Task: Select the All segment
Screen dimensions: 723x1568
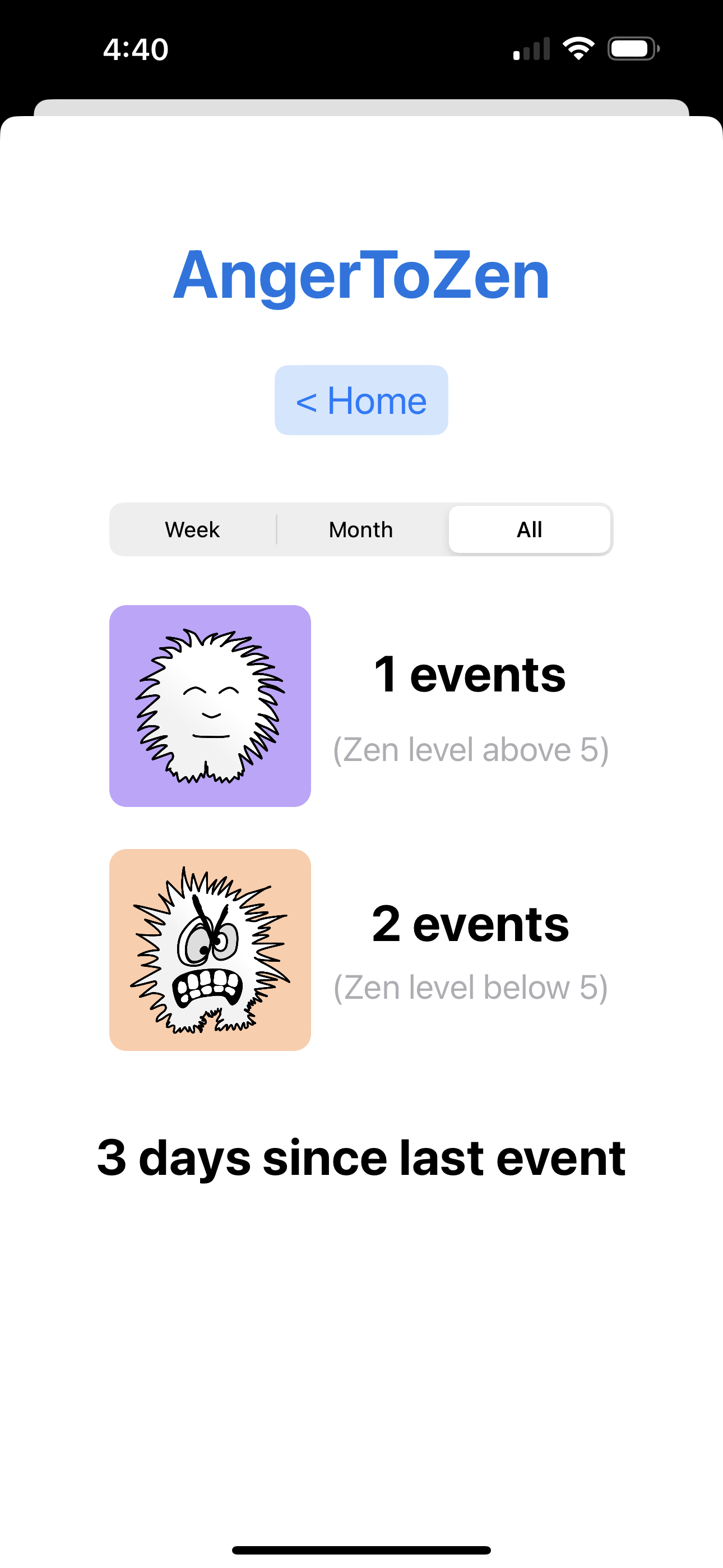Action: (529, 529)
